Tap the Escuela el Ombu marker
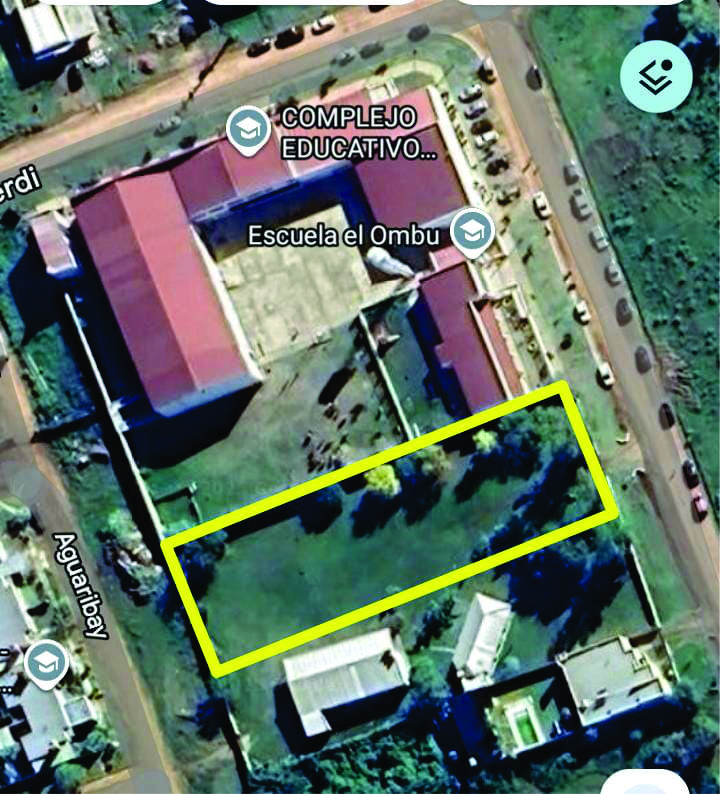 [x=470, y=232]
